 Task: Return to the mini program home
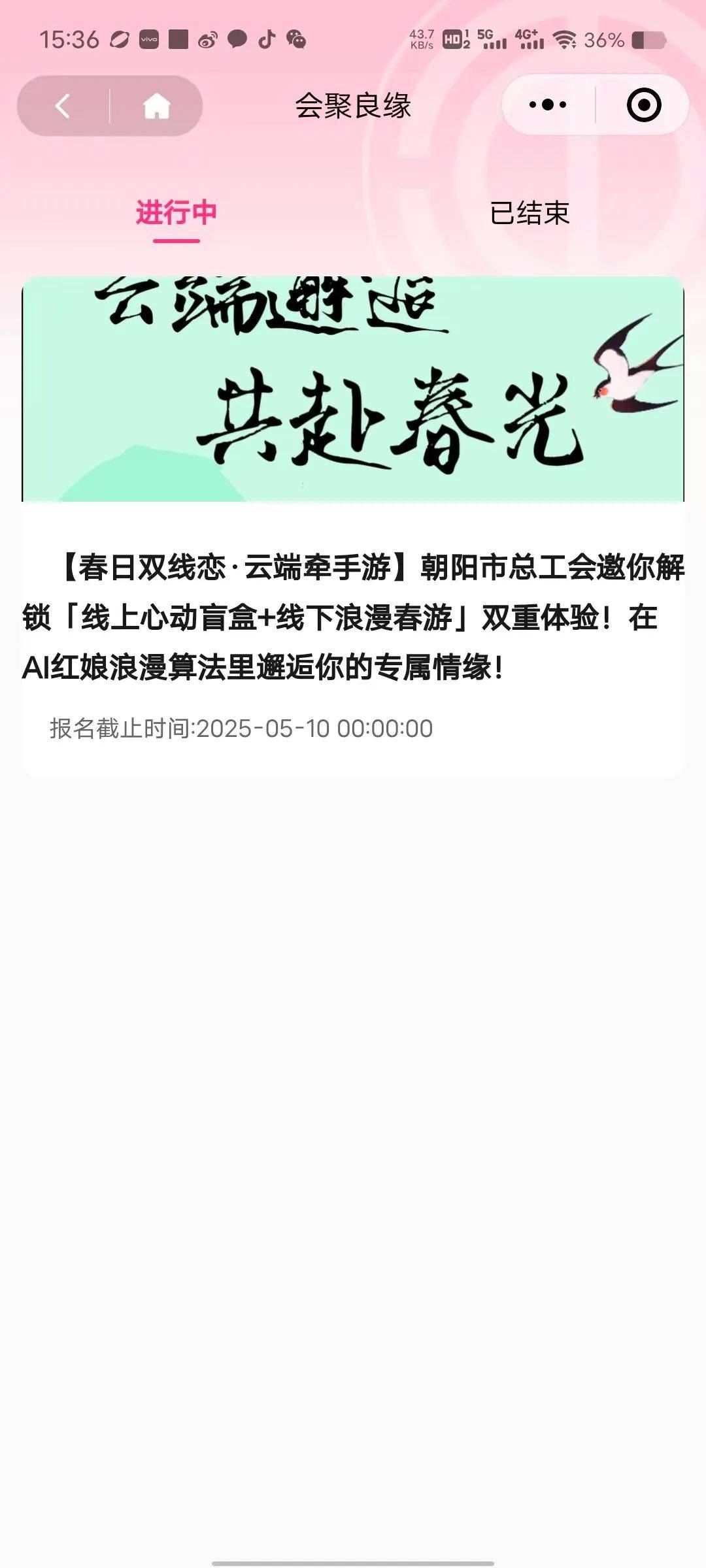tap(156, 106)
